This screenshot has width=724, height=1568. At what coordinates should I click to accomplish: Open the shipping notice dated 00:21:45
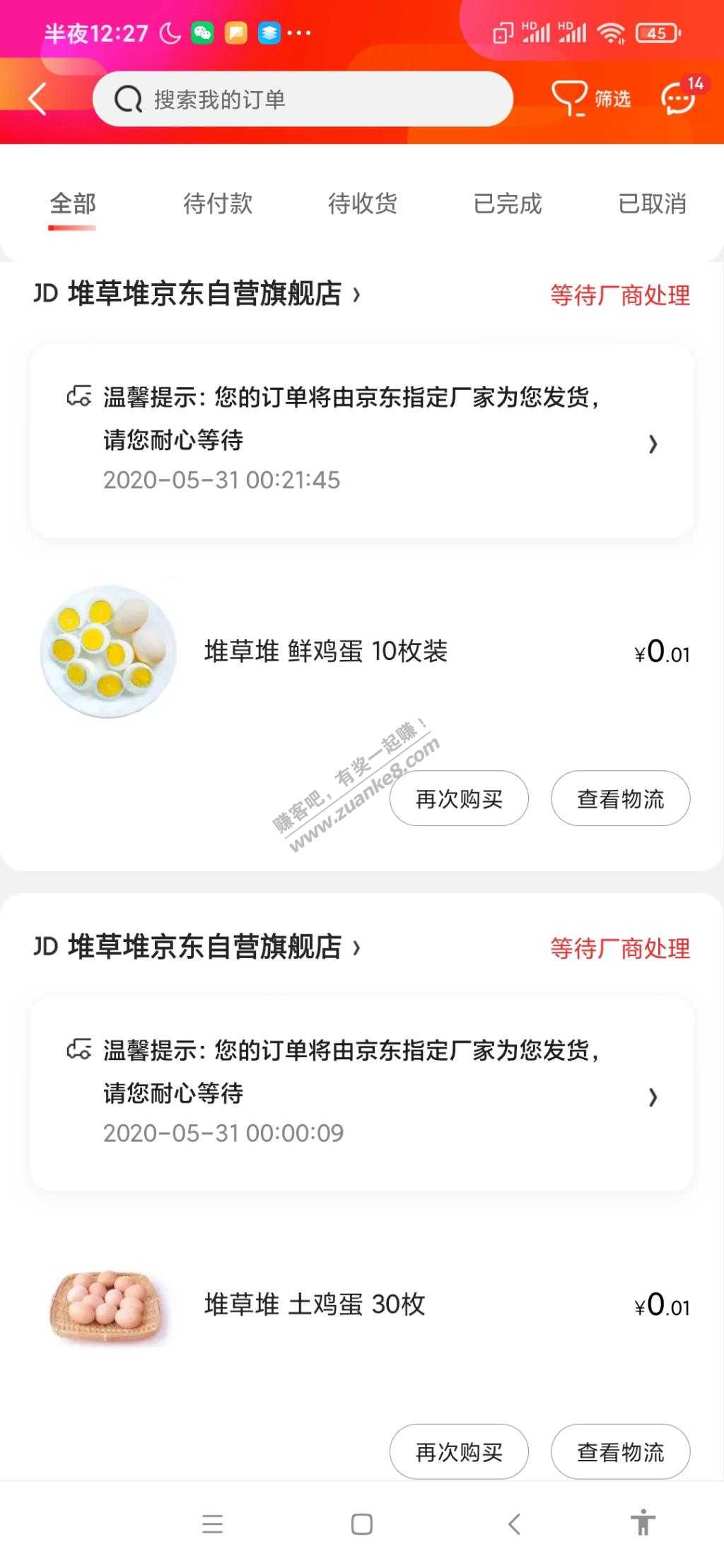tap(361, 440)
